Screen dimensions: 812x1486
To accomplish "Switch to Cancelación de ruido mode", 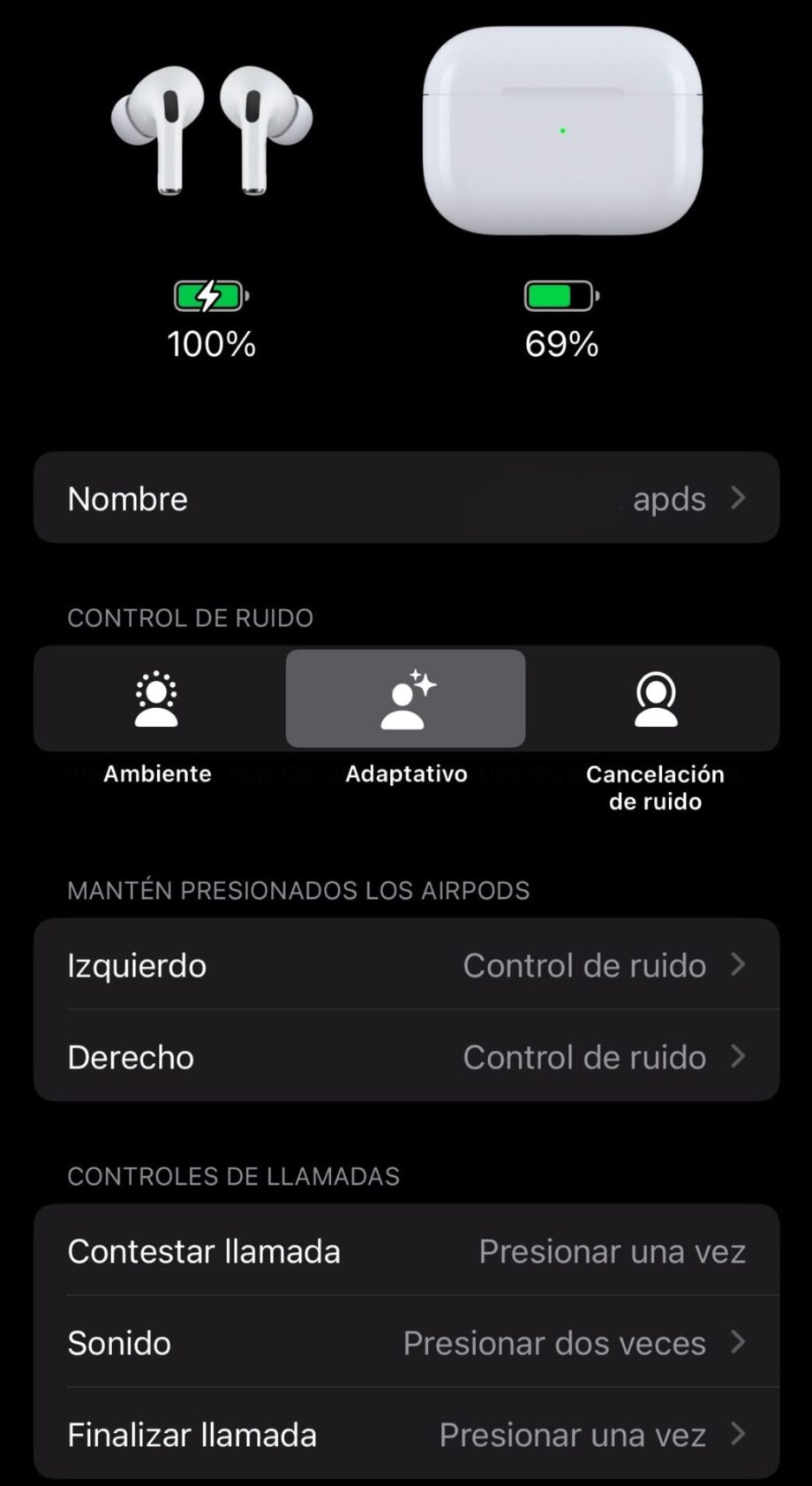I will pyautogui.click(x=655, y=699).
